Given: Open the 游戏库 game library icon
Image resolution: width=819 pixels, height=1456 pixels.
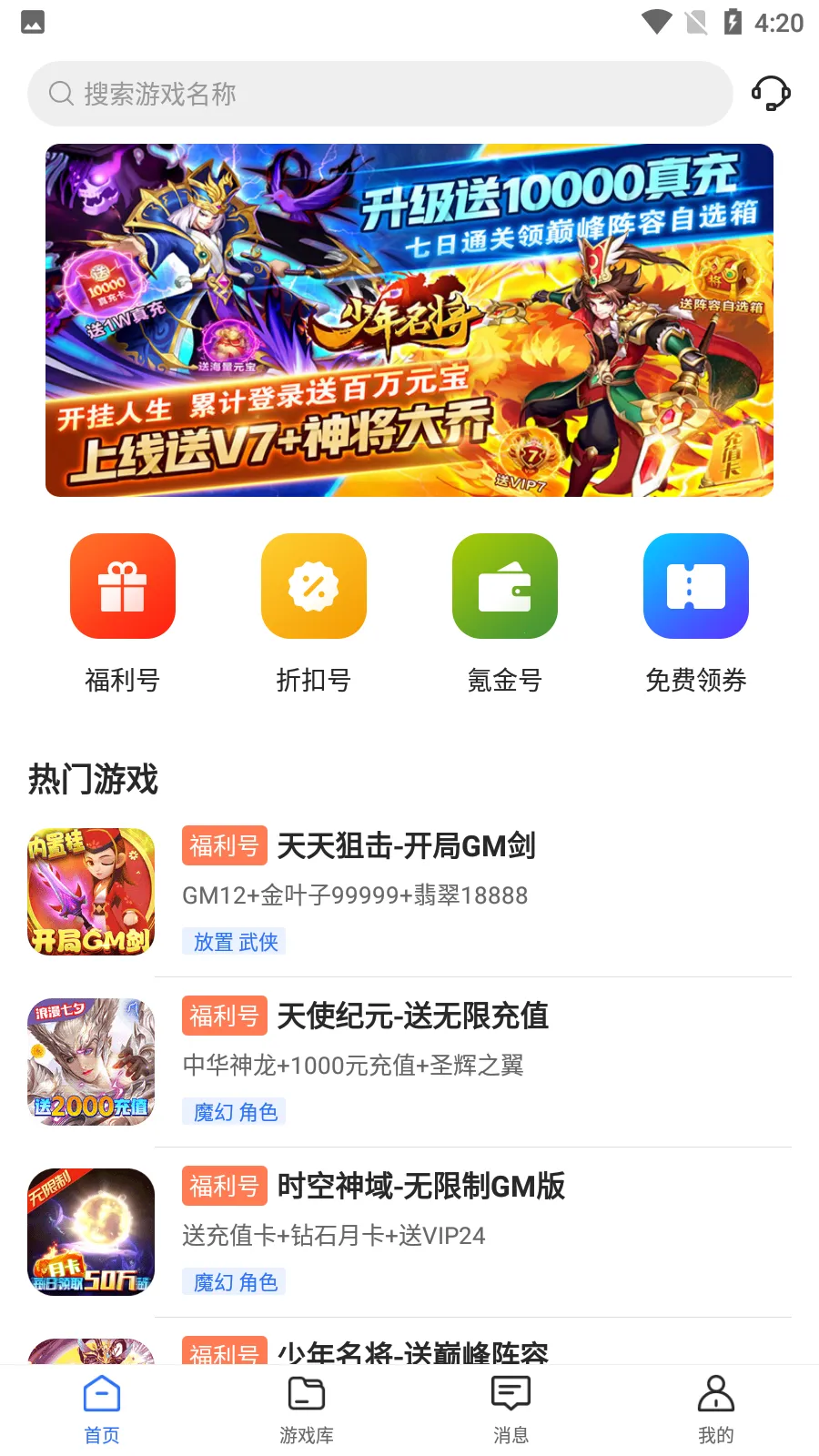Looking at the screenshot, I should (306, 1393).
